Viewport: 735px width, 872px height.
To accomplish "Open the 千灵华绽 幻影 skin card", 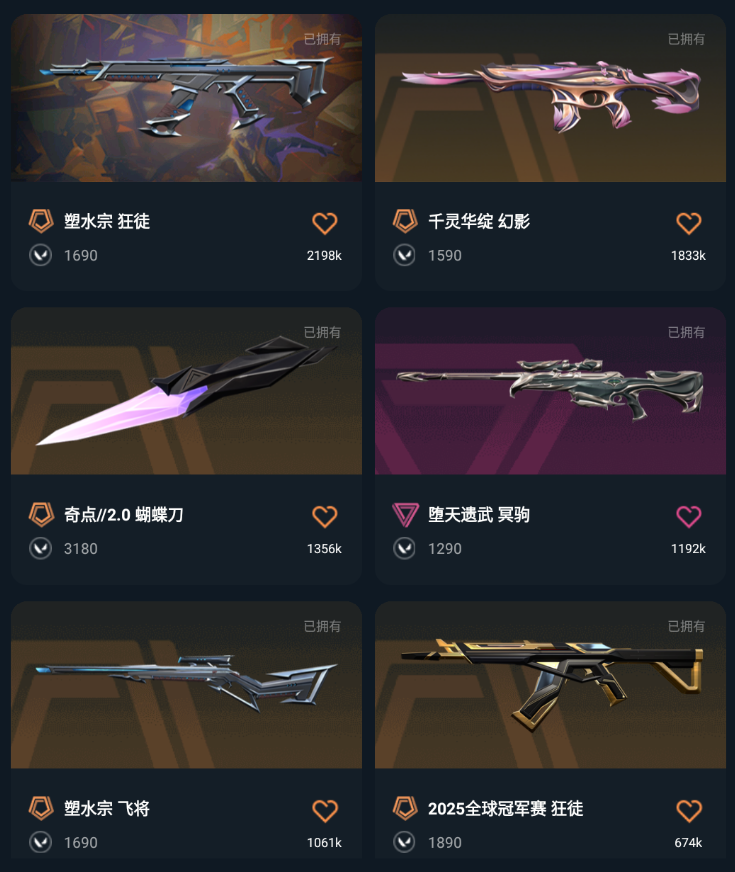I will point(550,152).
